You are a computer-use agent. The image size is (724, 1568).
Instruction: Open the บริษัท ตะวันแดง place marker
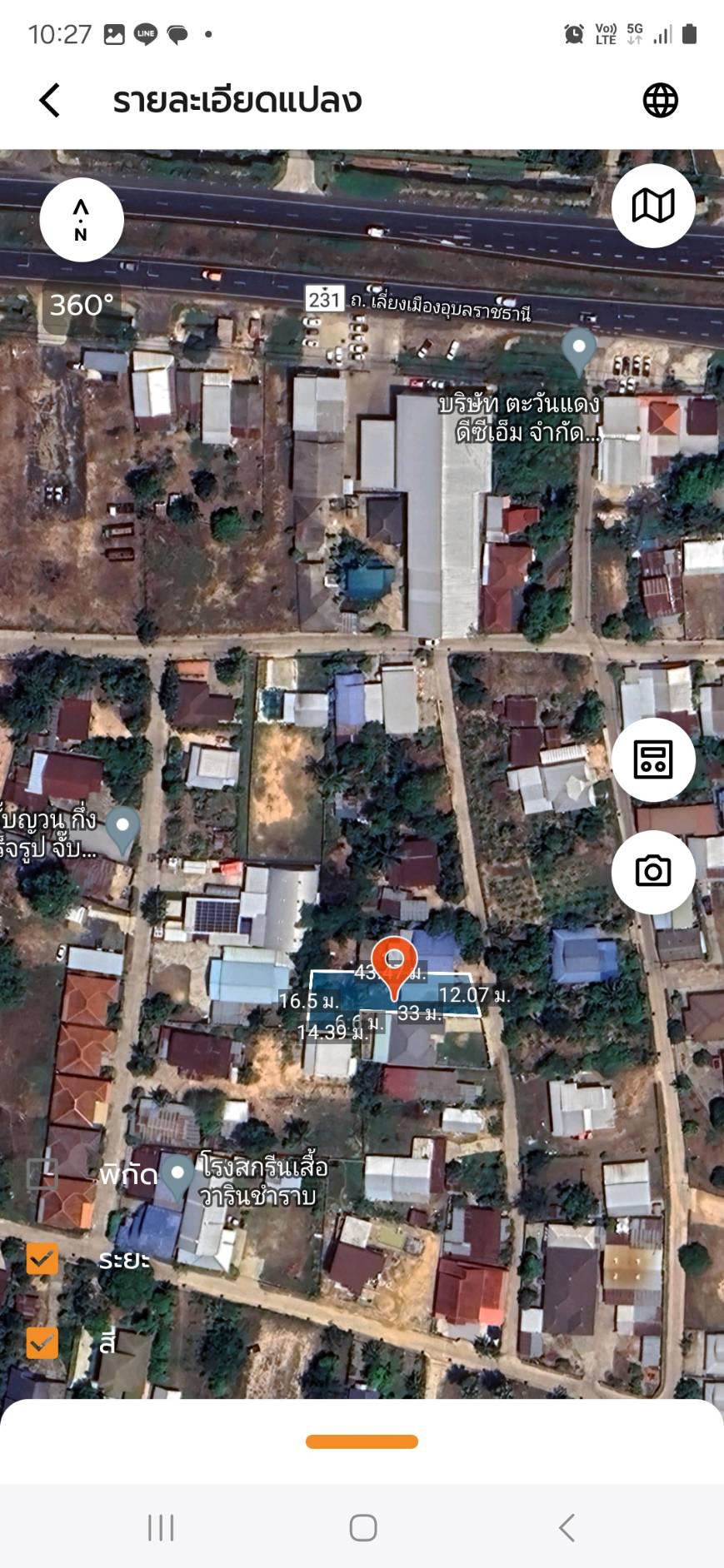(x=578, y=351)
